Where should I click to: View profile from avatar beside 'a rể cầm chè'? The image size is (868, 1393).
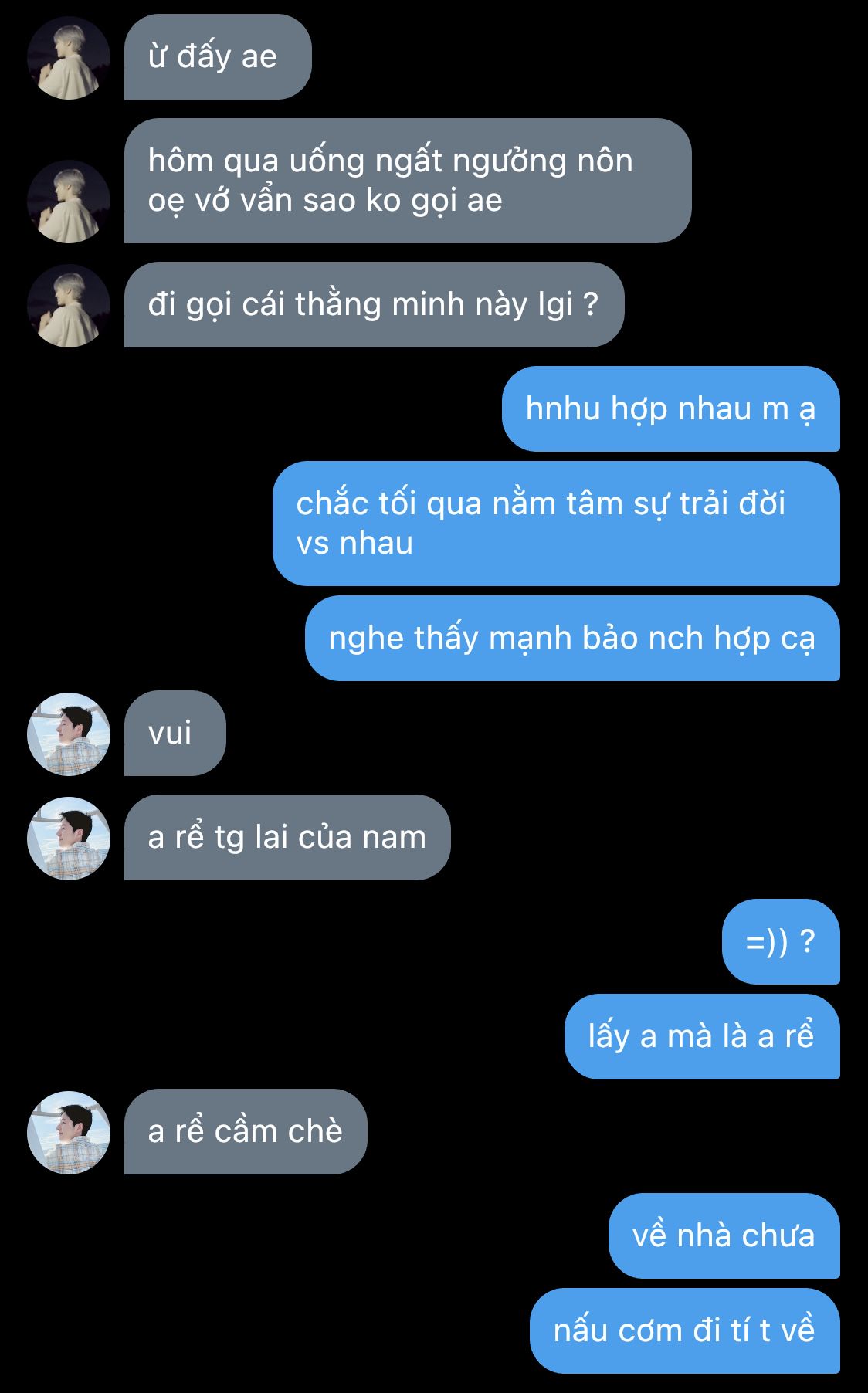click(69, 1133)
